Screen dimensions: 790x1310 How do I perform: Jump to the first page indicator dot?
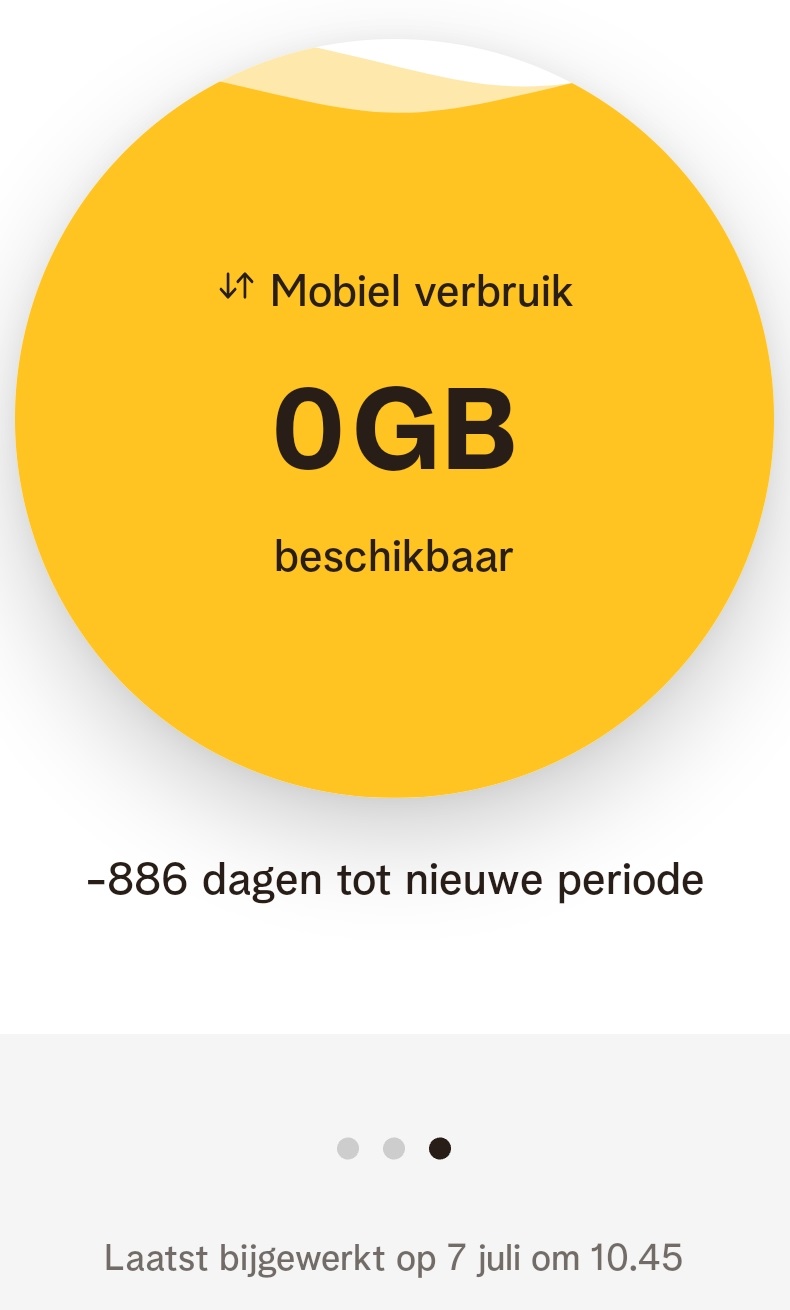[348, 1148]
